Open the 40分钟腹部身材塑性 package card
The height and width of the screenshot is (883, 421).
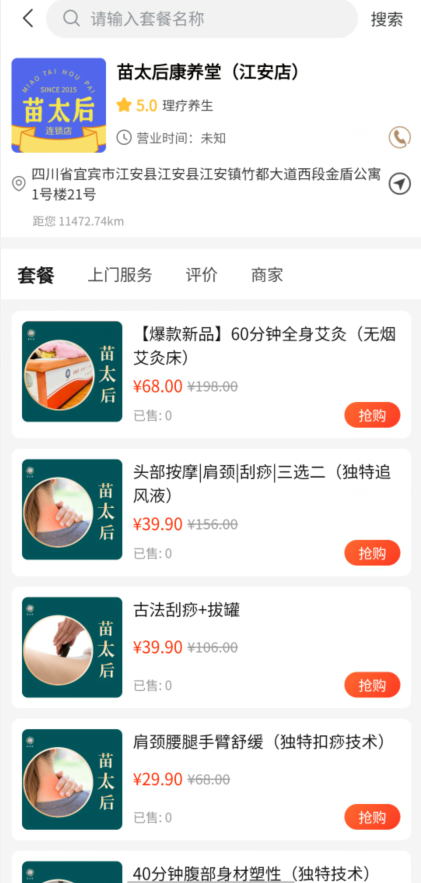point(211,867)
